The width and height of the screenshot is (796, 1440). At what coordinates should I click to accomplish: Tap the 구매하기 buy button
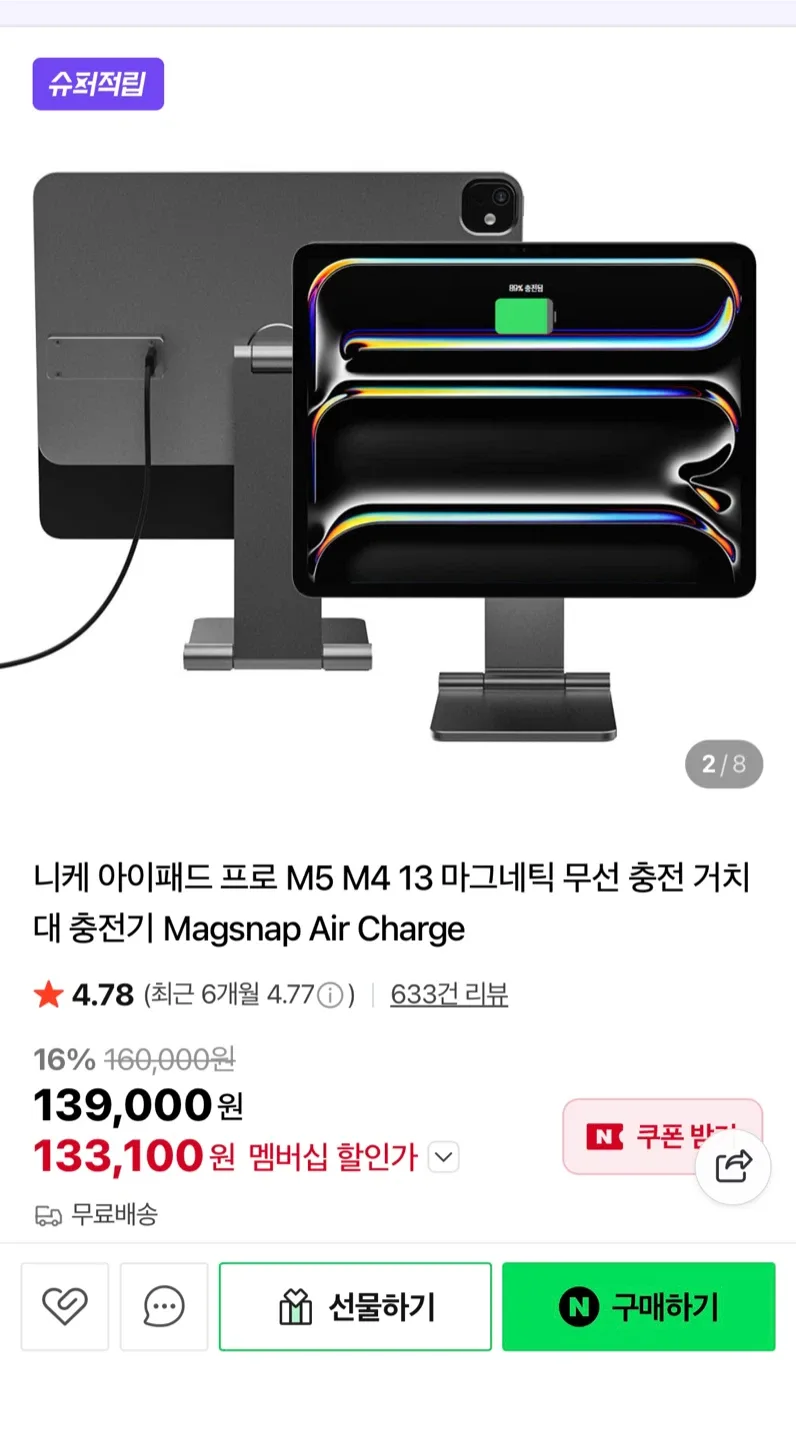coord(638,1306)
